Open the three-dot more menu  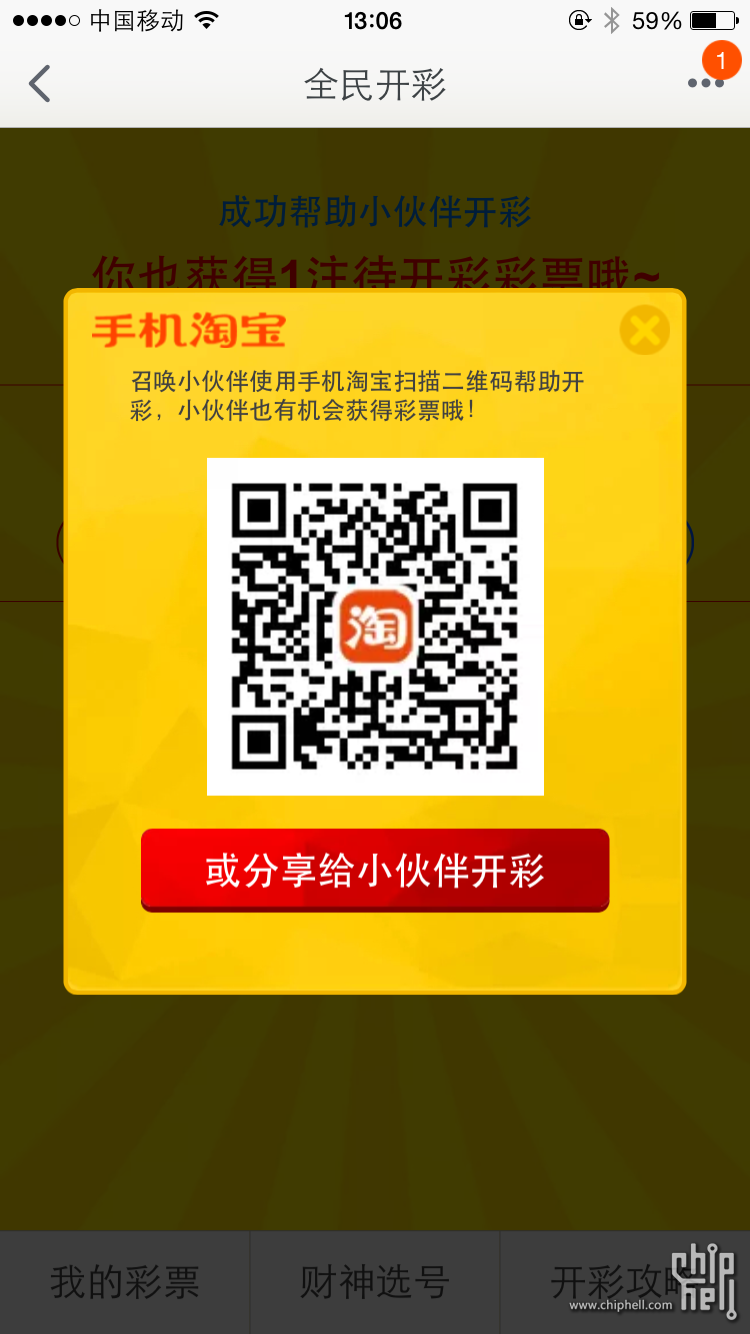tap(705, 84)
